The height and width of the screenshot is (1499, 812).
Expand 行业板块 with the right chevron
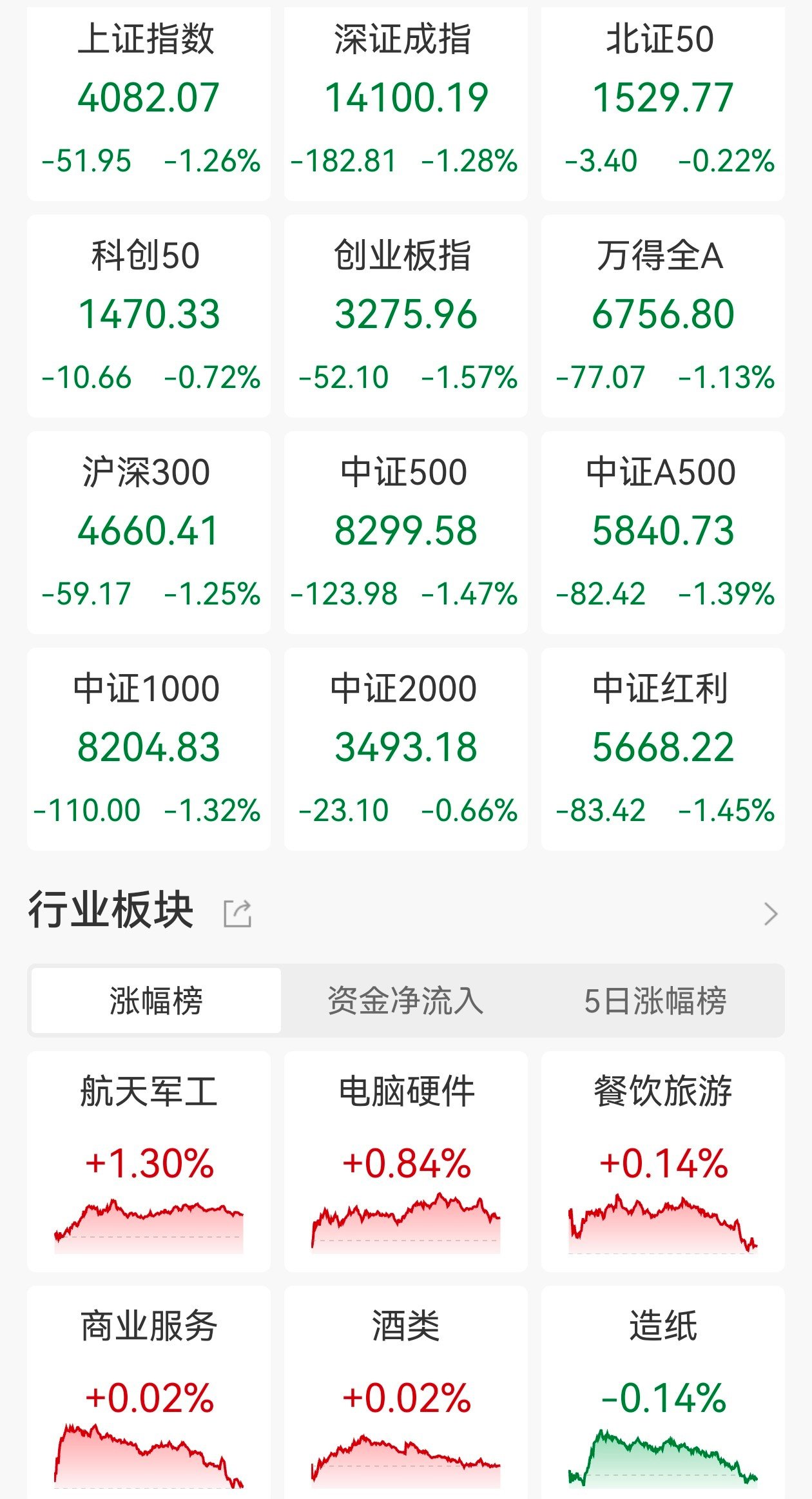770,914
